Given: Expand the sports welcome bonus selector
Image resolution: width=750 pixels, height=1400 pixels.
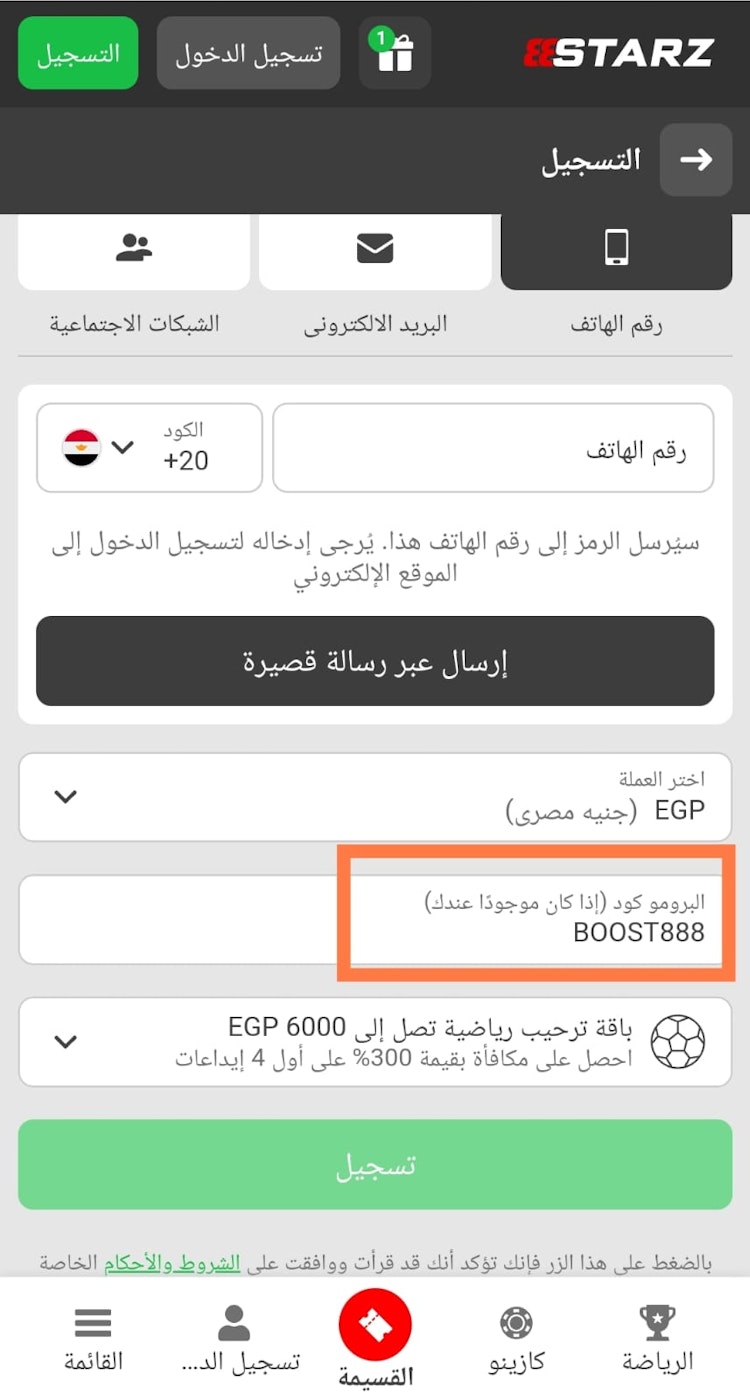Looking at the screenshot, I should click(375, 1042).
